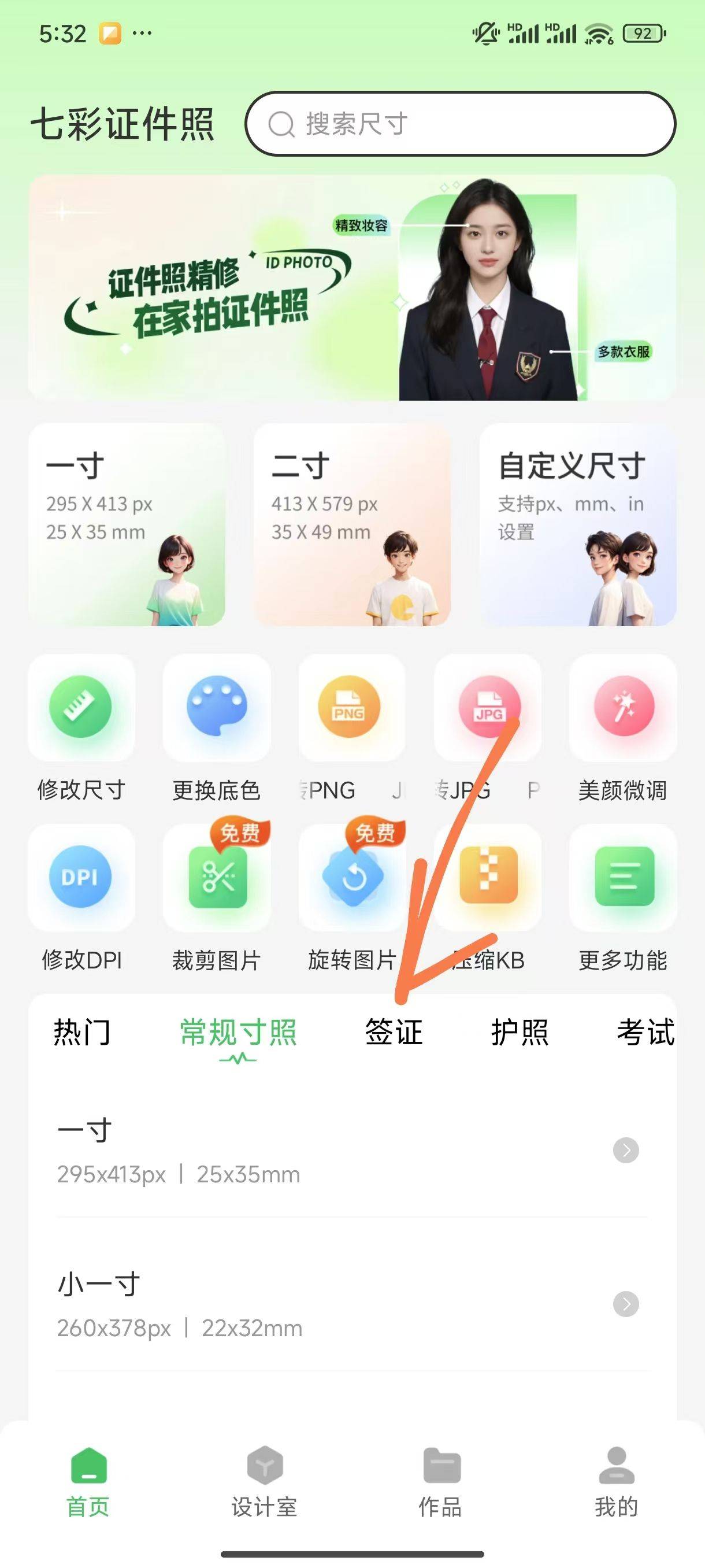Open the 自定义尺寸 card
The width and height of the screenshot is (705, 1568).
pos(577,525)
